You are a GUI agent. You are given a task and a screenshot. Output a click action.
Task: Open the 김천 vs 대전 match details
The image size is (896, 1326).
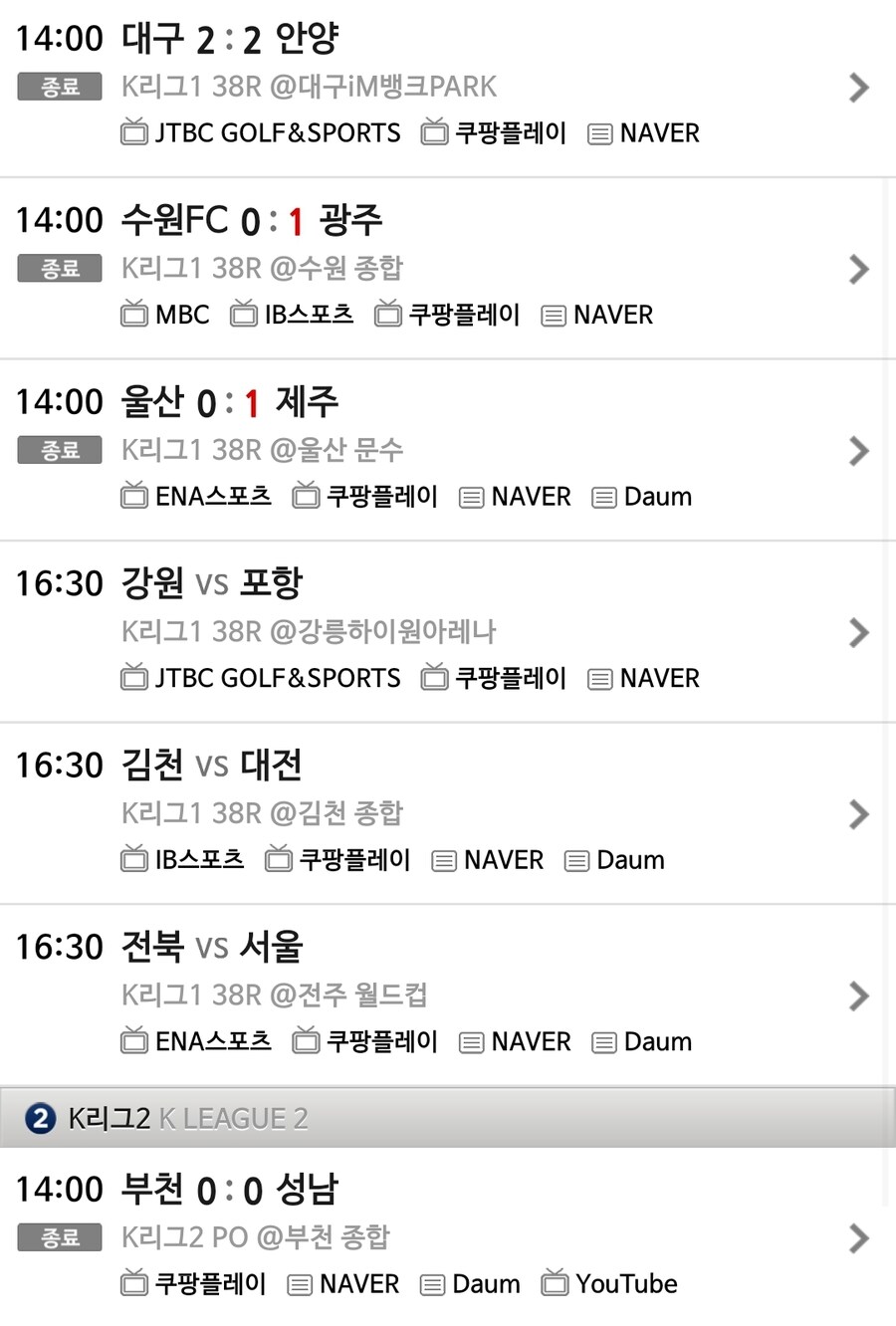(x=858, y=814)
